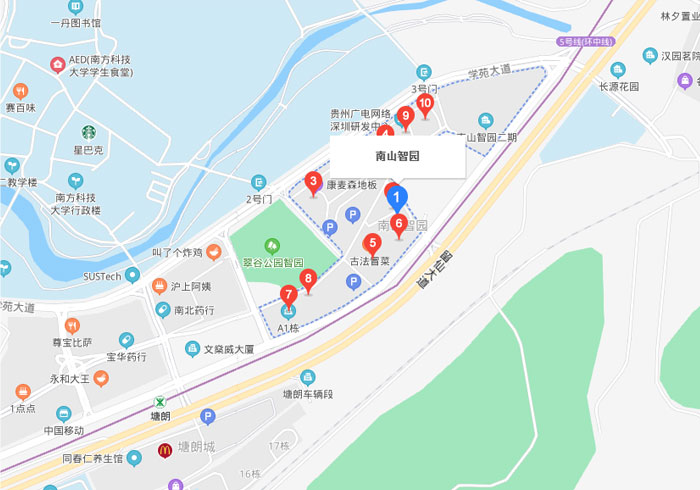Tap red marker number 9

tap(405, 117)
